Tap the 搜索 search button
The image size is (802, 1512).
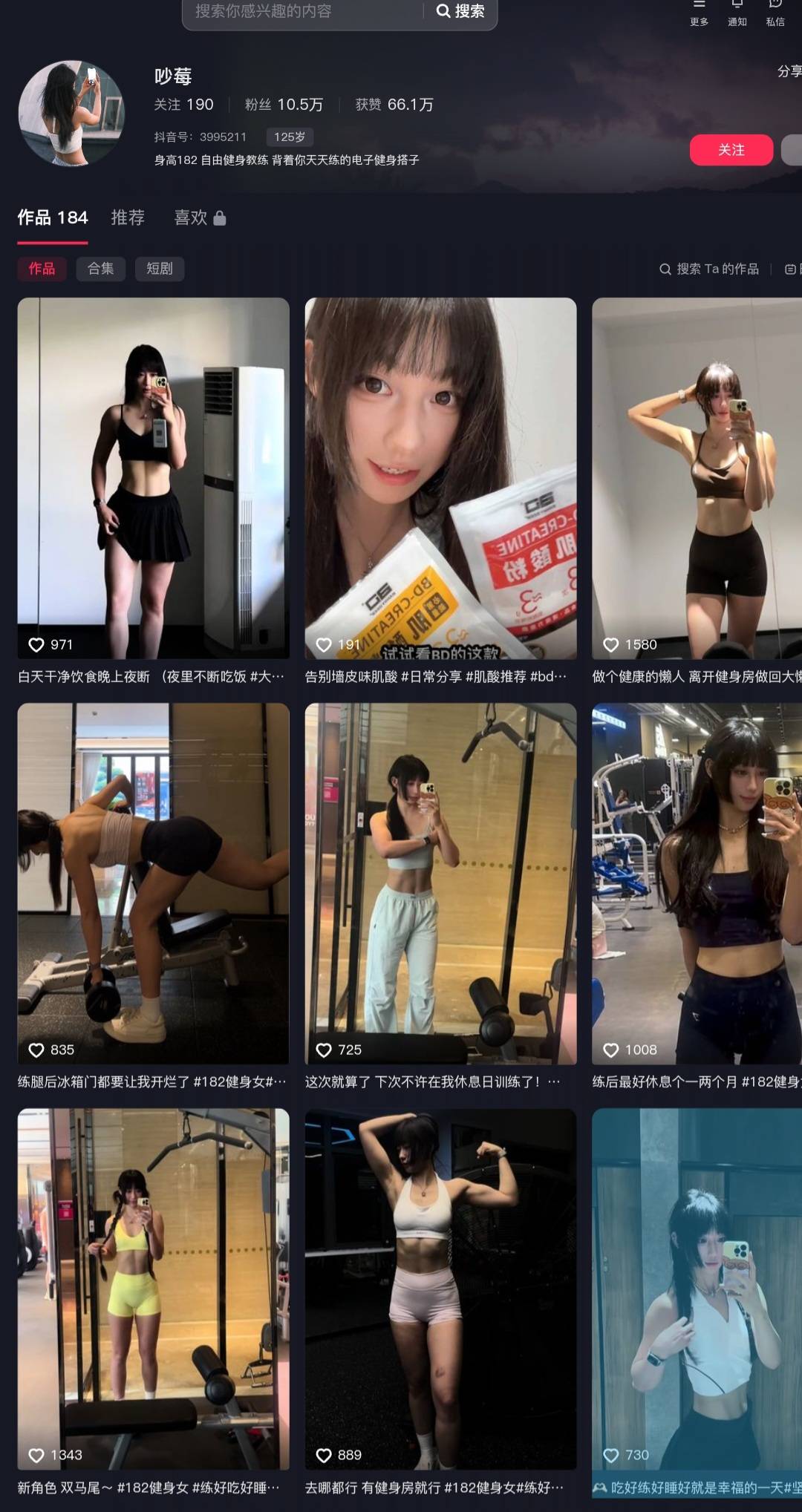pos(460,11)
